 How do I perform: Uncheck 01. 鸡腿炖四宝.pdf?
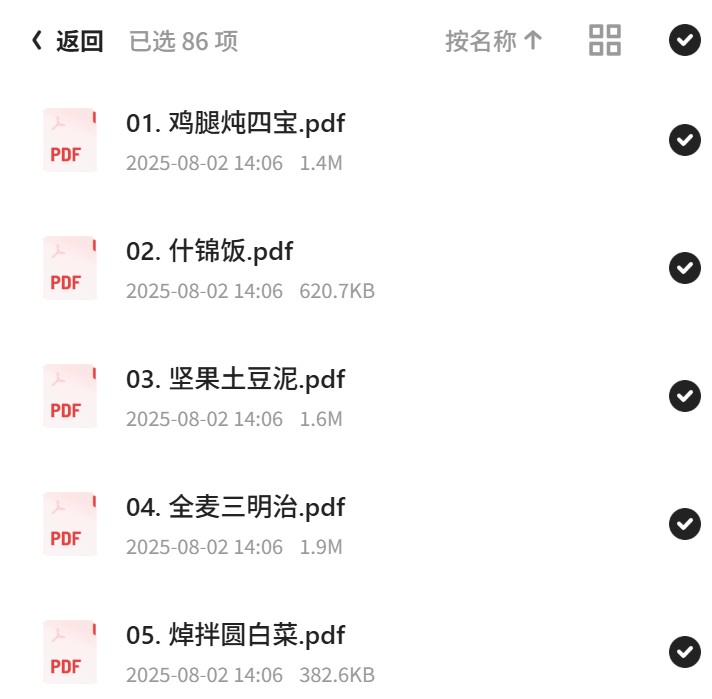click(684, 140)
